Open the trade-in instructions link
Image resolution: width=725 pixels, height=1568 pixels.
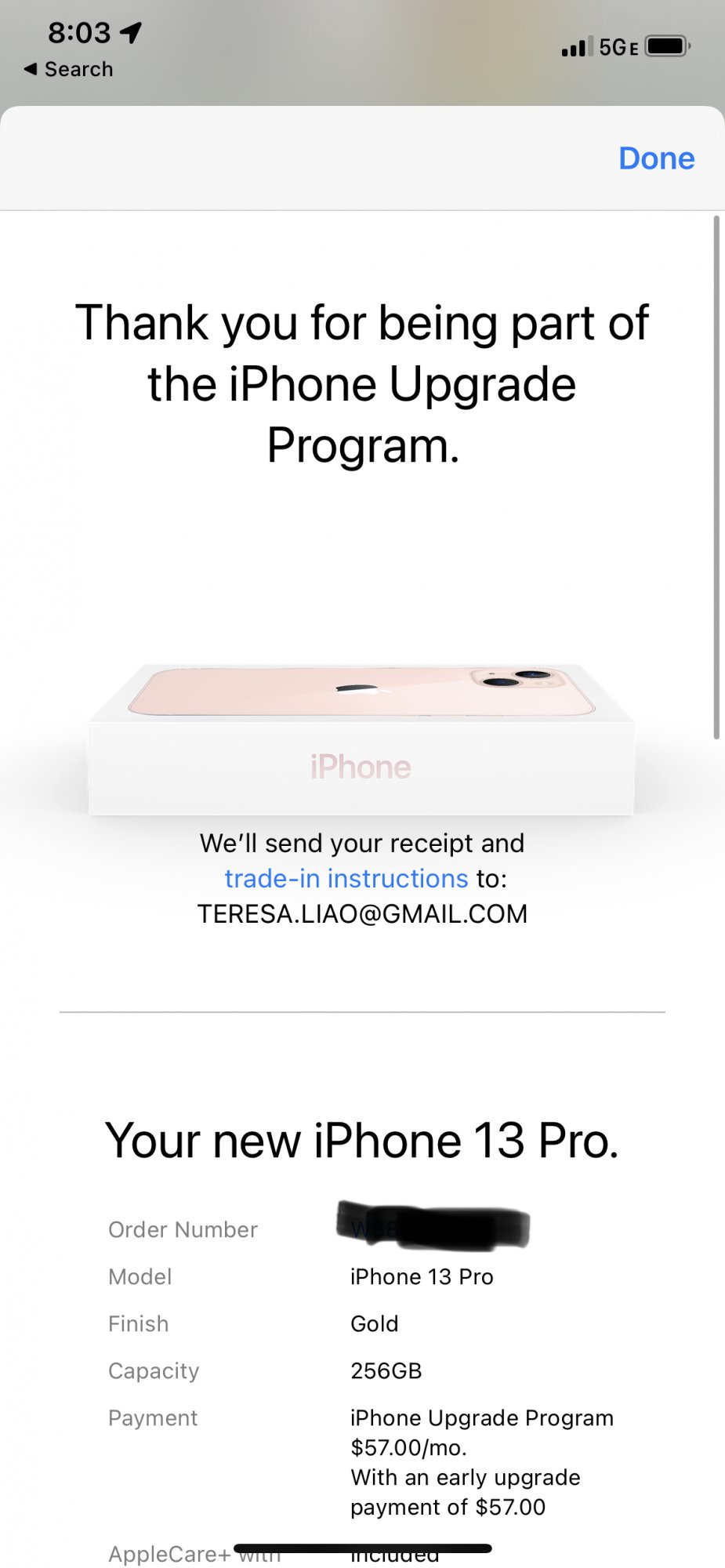coord(346,879)
